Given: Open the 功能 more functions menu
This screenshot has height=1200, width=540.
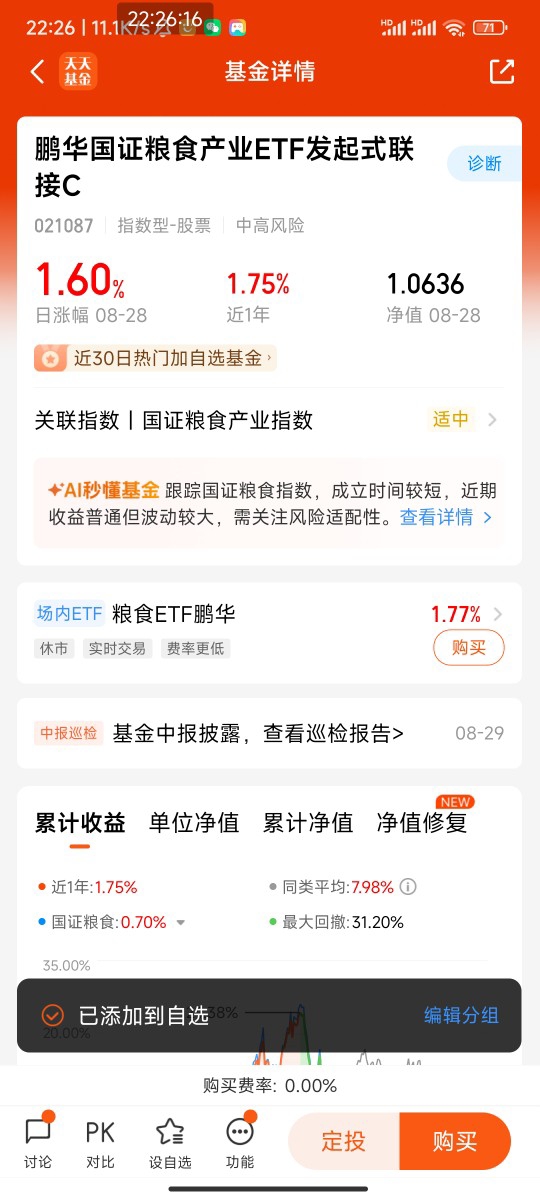Looking at the screenshot, I should [240, 1142].
